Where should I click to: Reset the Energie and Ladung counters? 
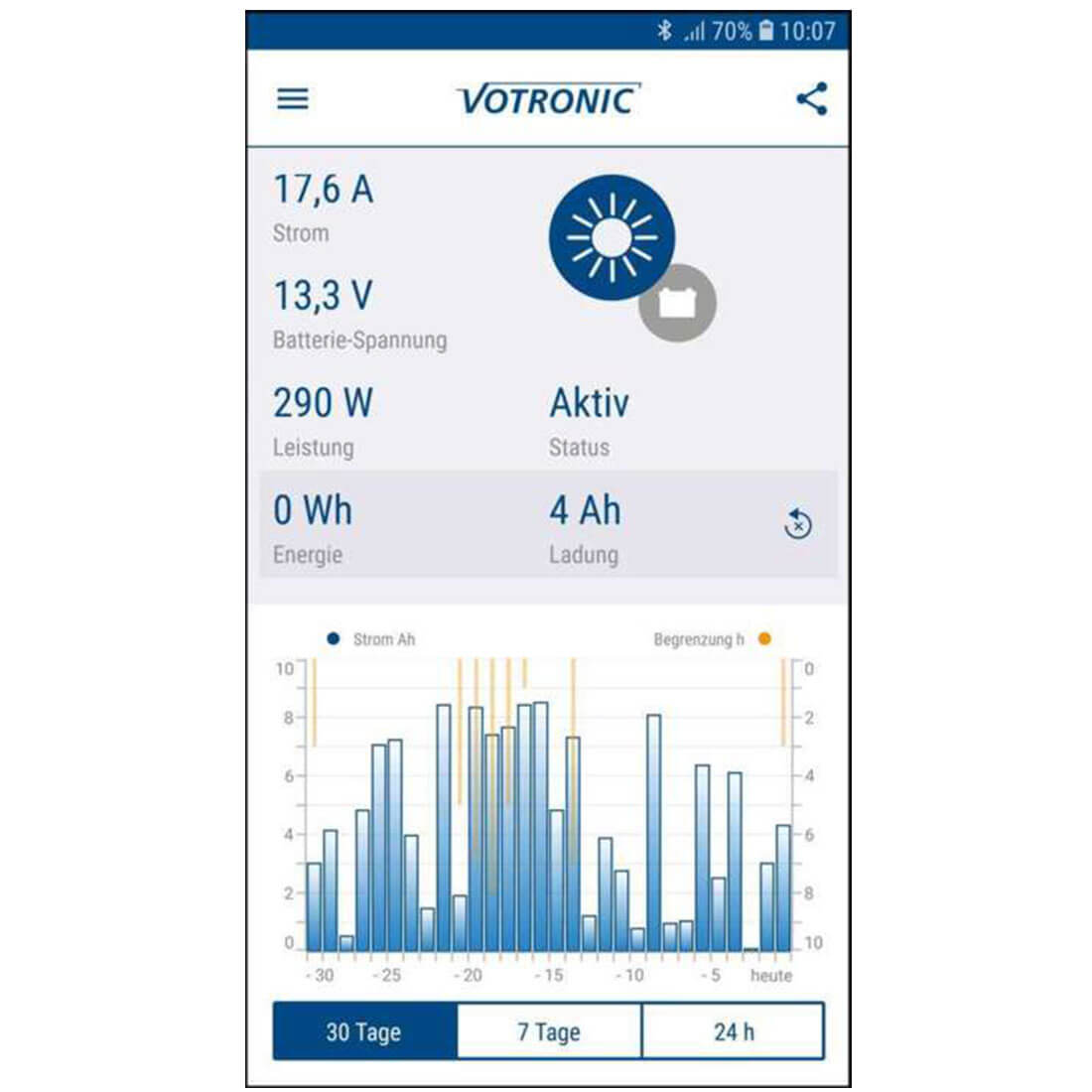[798, 524]
